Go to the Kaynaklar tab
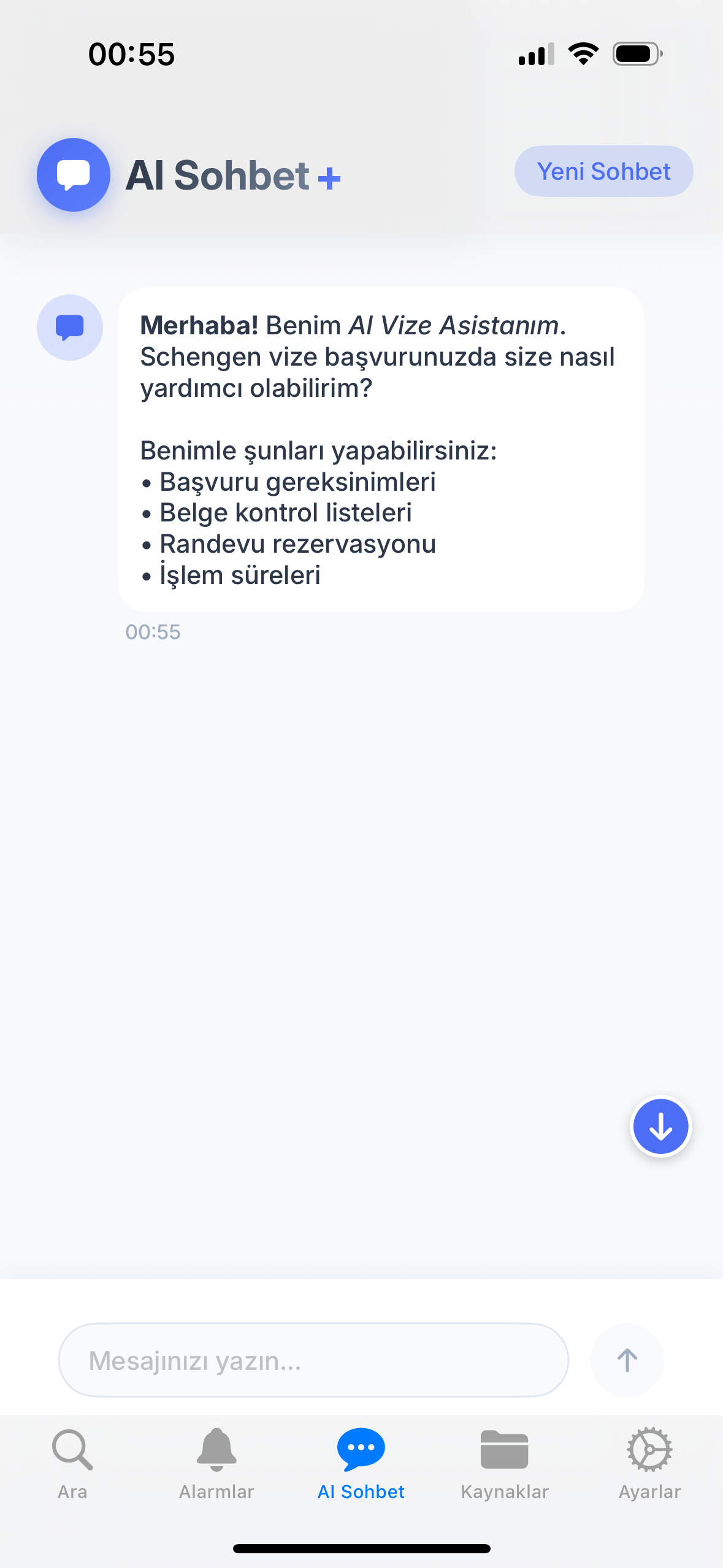Viewport: 723px width, 1568px height. pos(505,1462)
